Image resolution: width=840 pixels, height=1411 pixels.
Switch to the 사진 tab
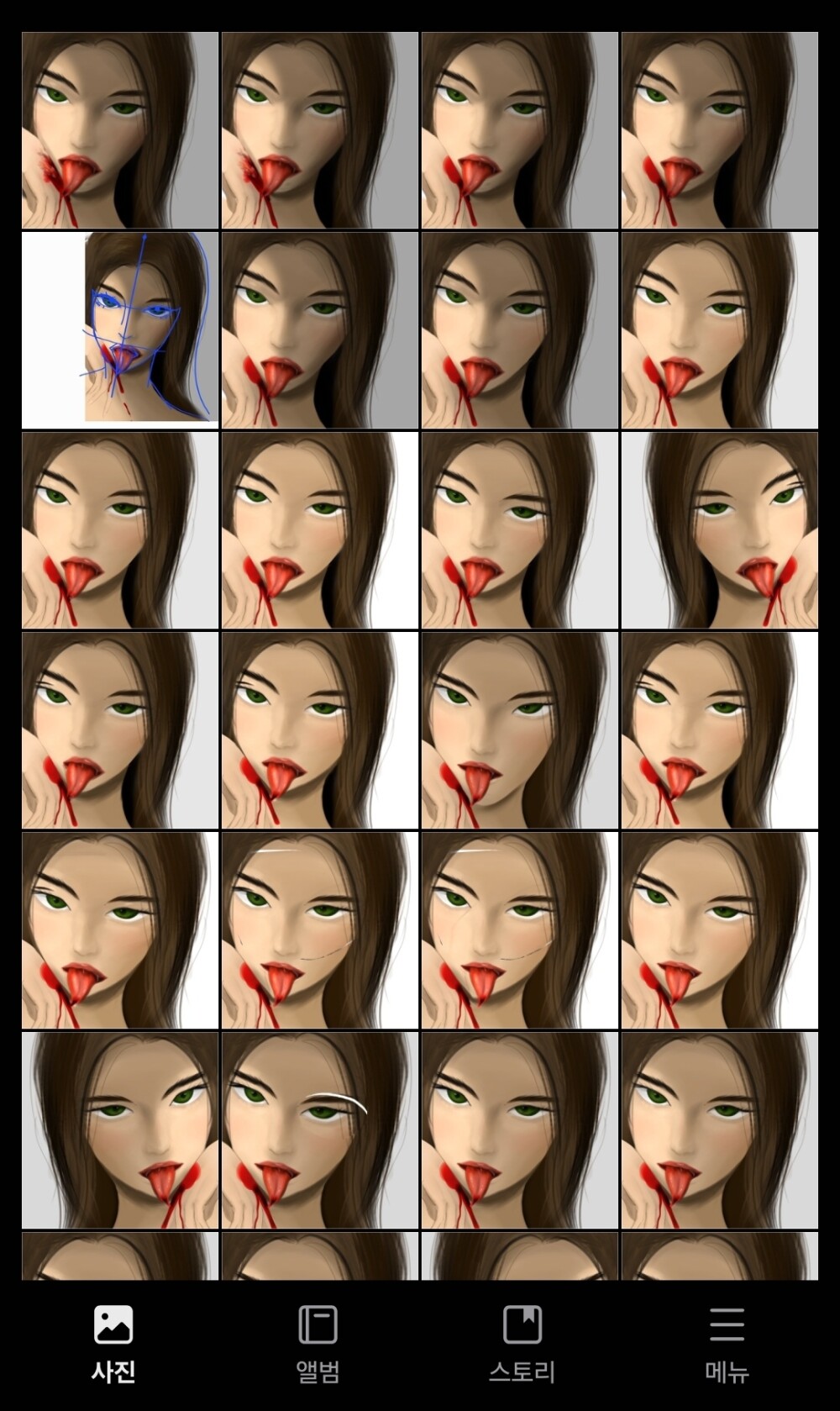point(113,1343)
